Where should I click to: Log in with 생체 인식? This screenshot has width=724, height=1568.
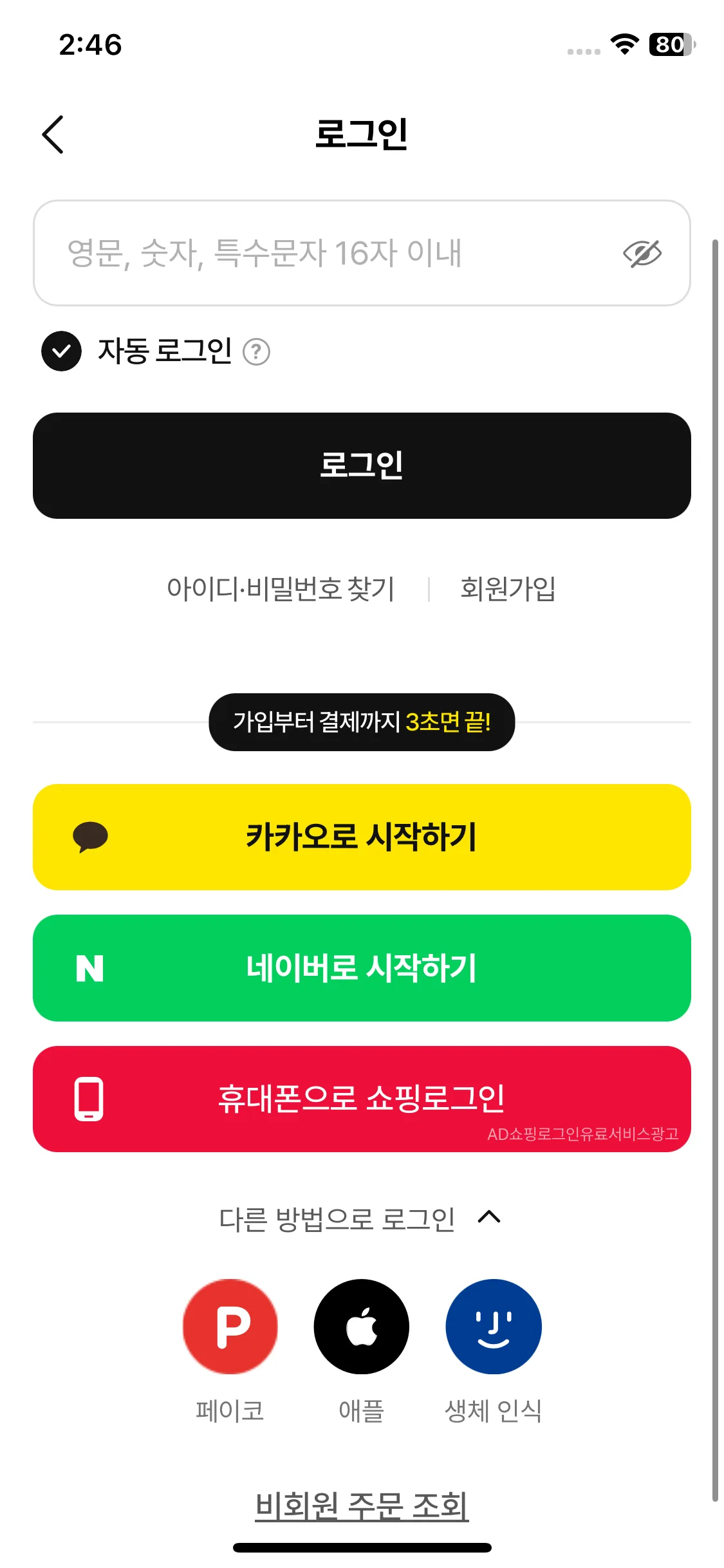pos(494,1327)
